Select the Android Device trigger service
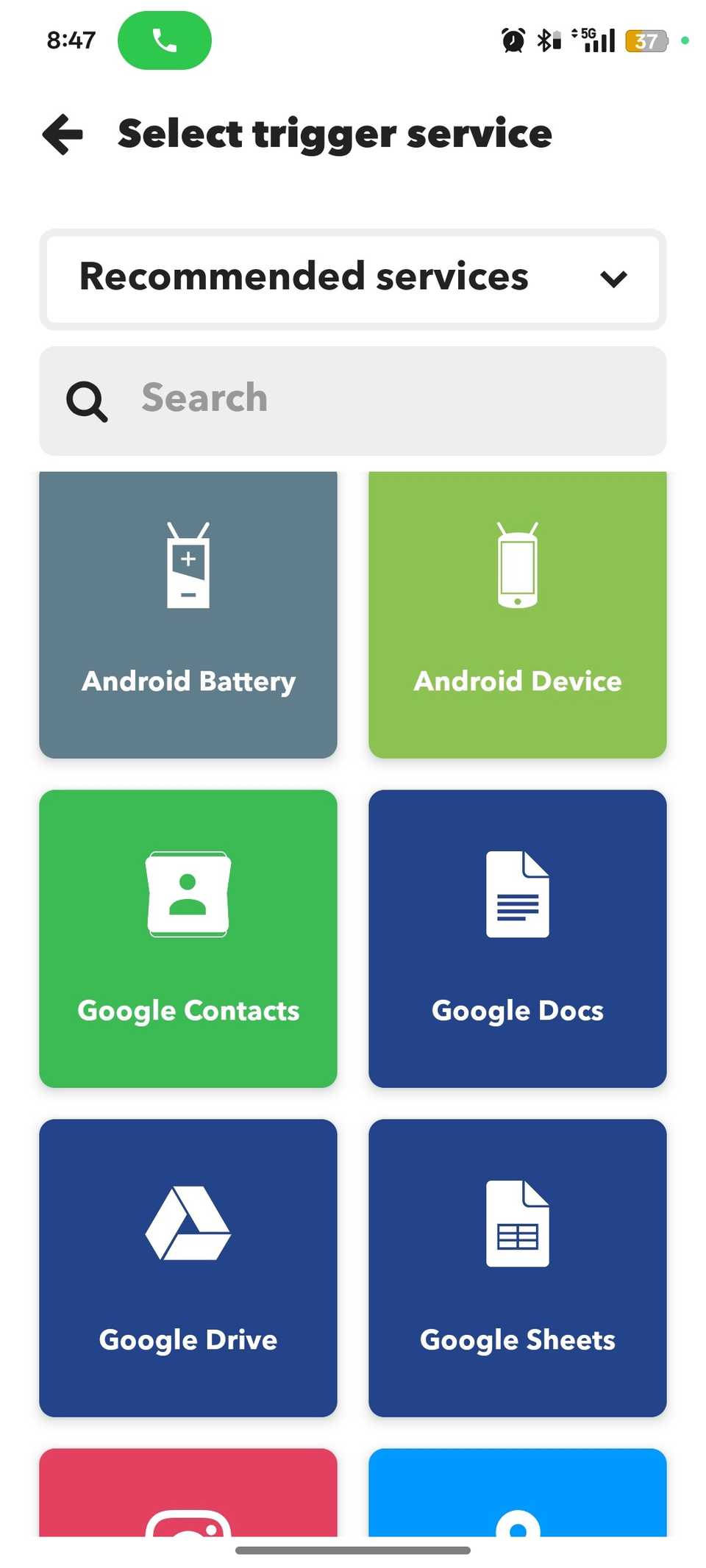Image resolution: width=706 pixels, height=1568 pixels. (x=517, y=614)
